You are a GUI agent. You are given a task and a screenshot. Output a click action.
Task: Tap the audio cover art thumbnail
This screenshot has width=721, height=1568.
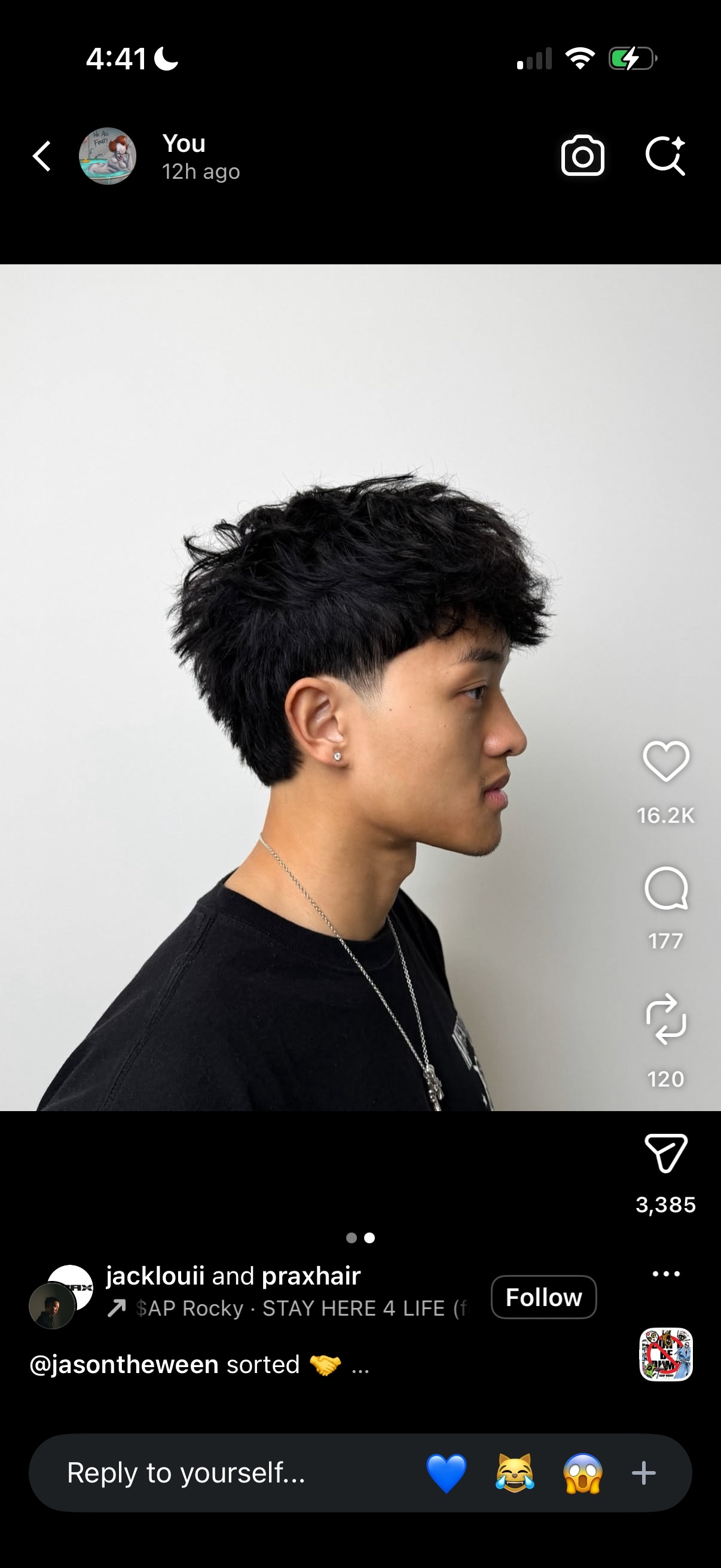click(665, 1355)
